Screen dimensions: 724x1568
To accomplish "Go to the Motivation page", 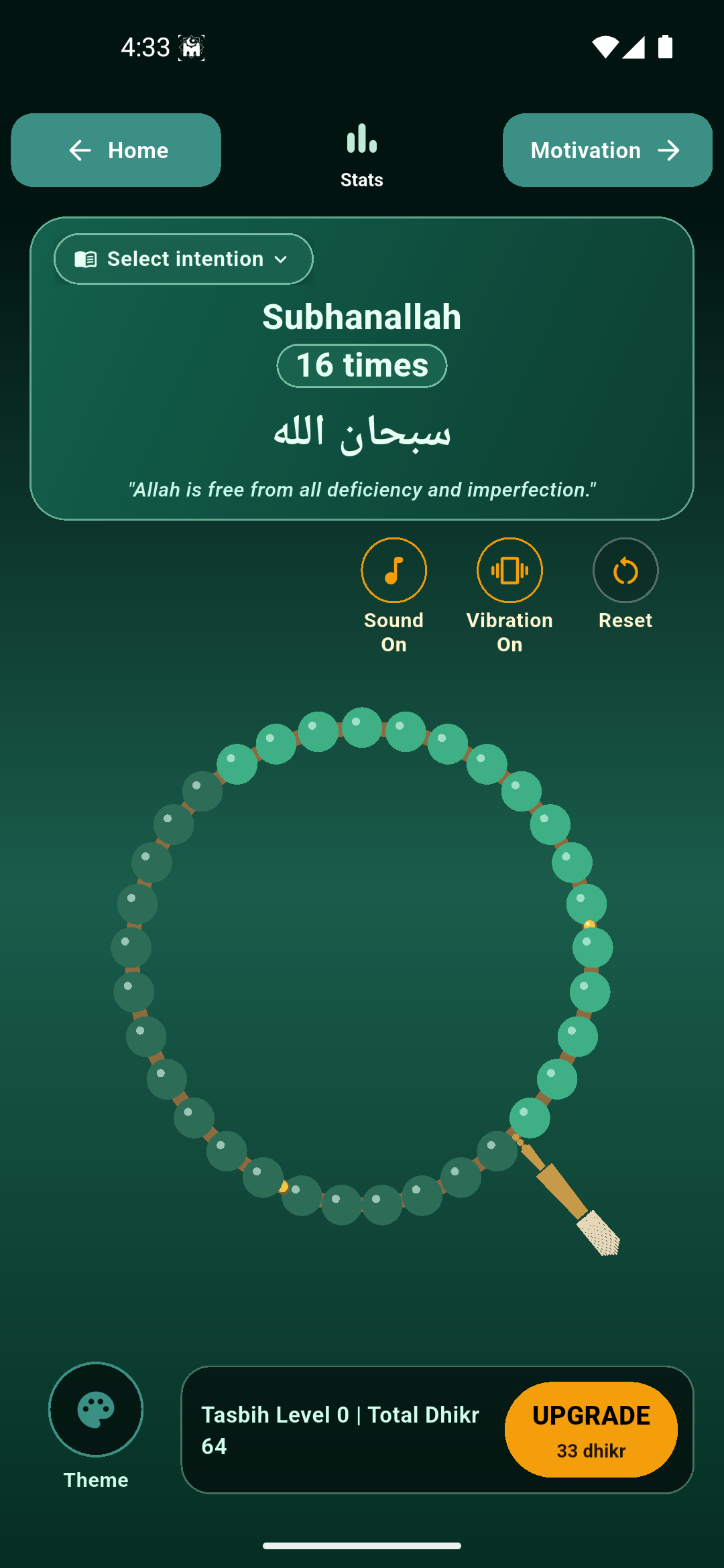I will tap(607, 150).
